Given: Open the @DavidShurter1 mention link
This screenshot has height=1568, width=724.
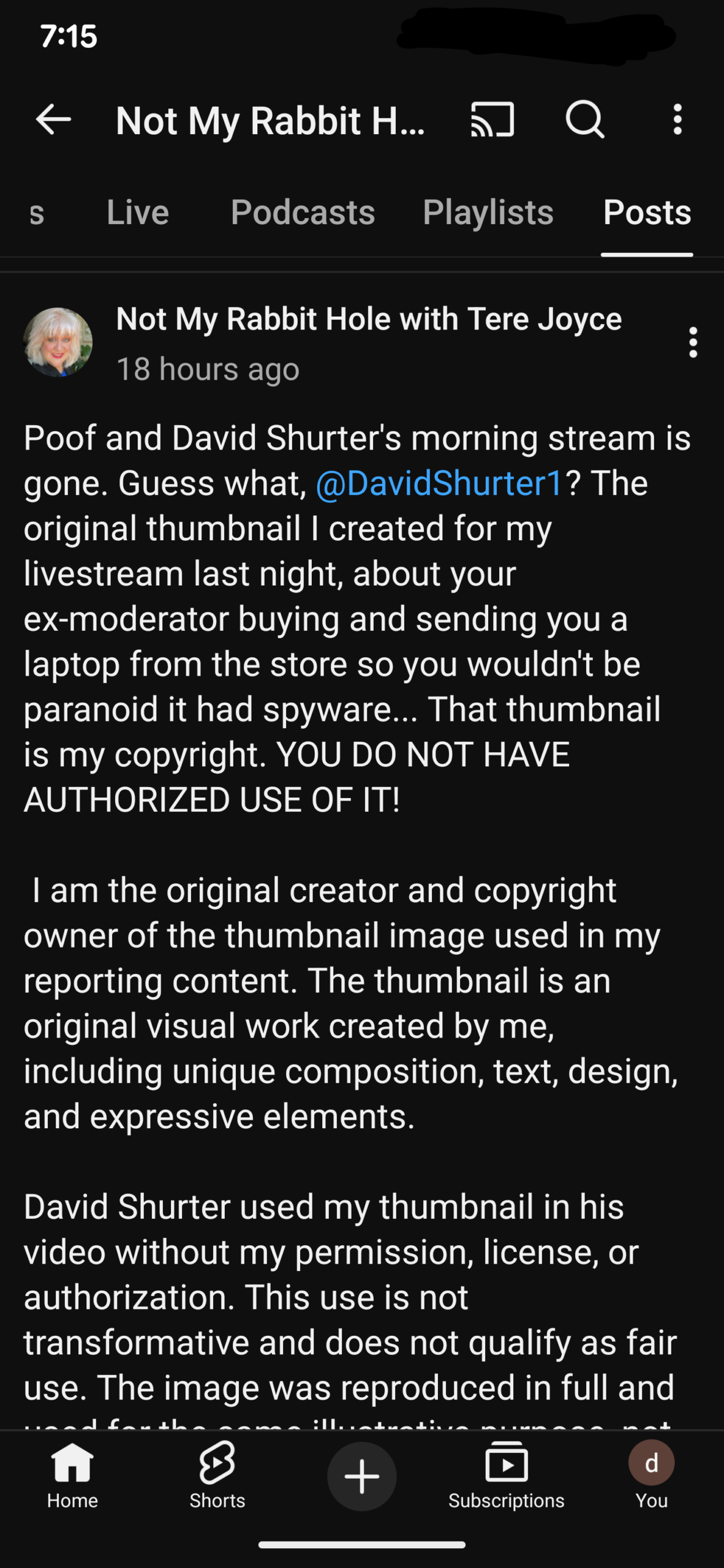Looking at the screenshot, I should [439, 483].
